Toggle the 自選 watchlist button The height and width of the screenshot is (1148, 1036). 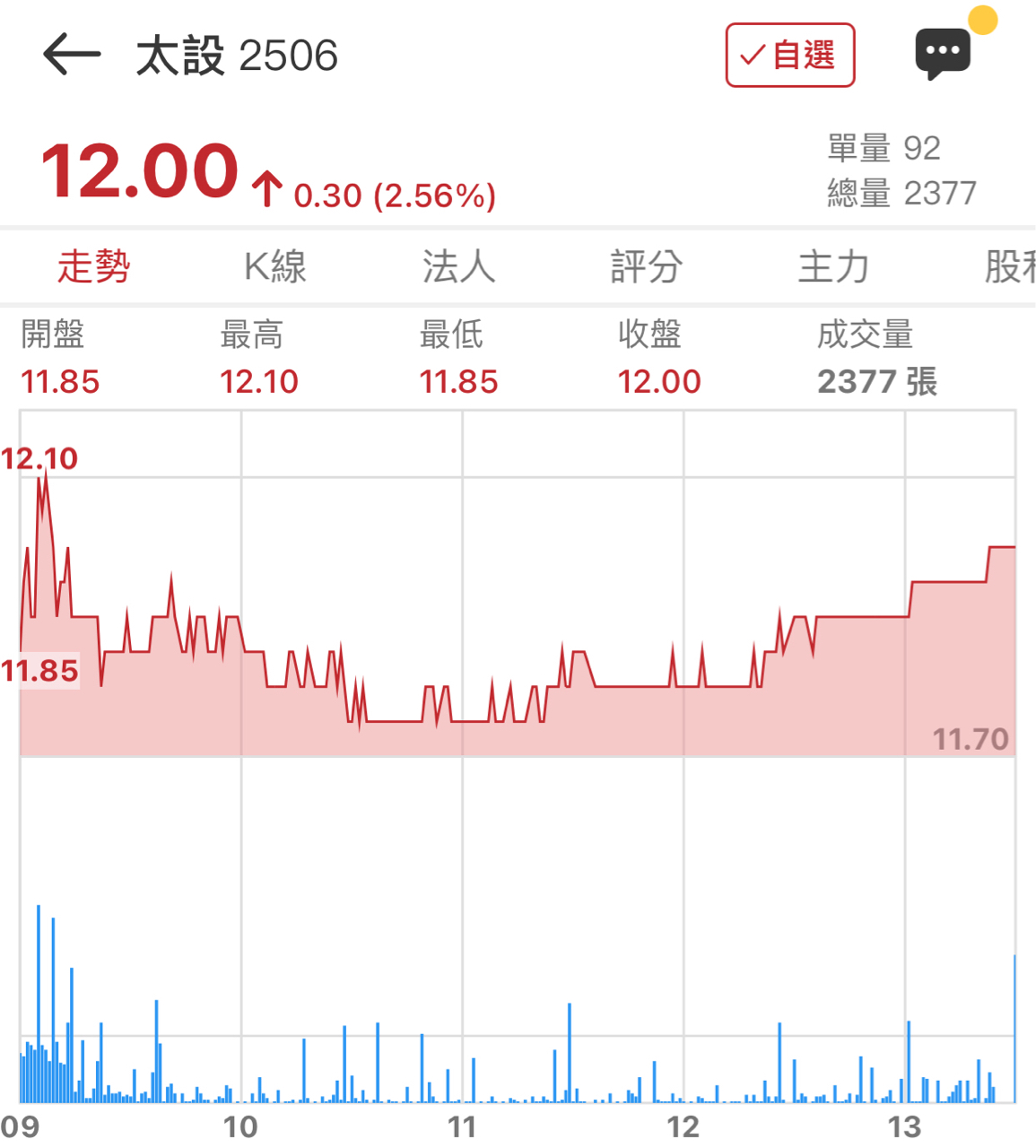[789, 56]
